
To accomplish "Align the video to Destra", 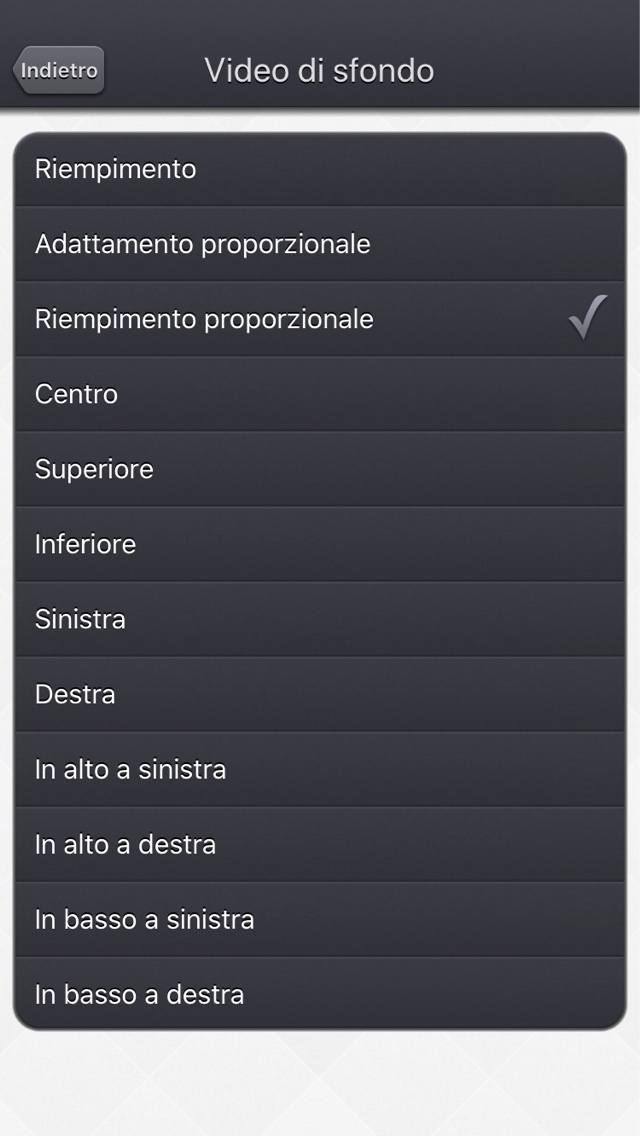I will click(x=320, y=694).
